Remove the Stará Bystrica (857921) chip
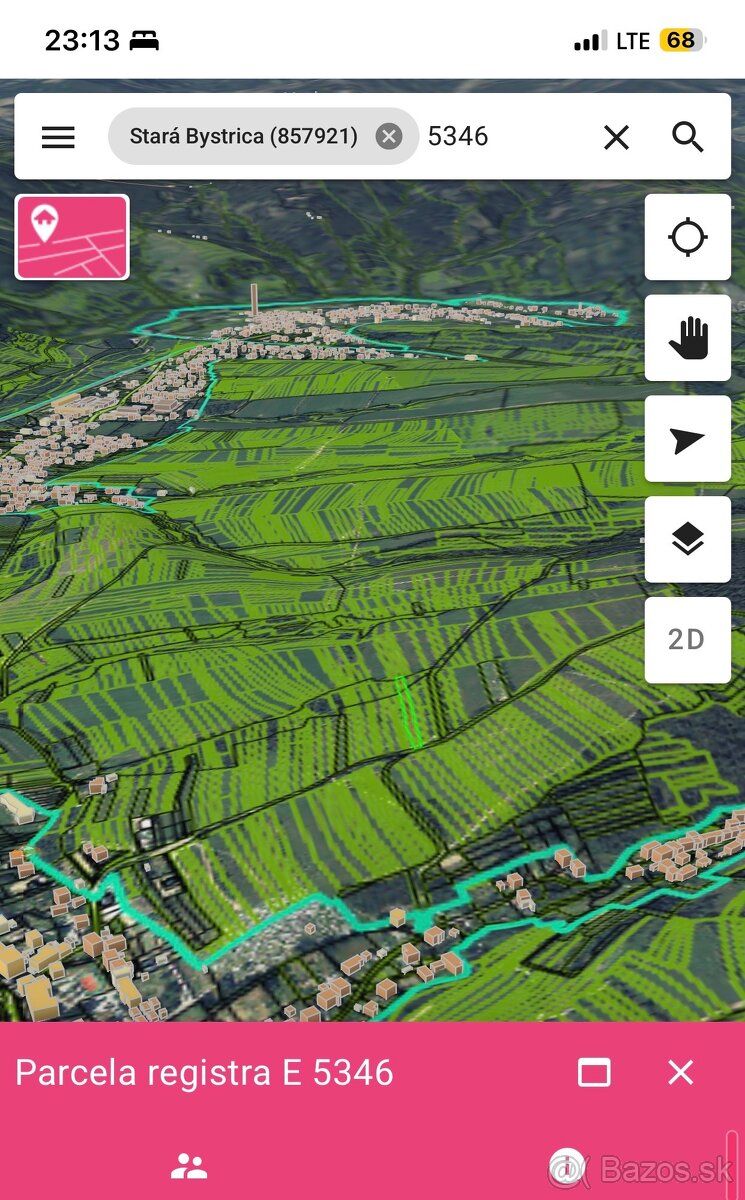The image size is (745, 1200). [389, 136]
